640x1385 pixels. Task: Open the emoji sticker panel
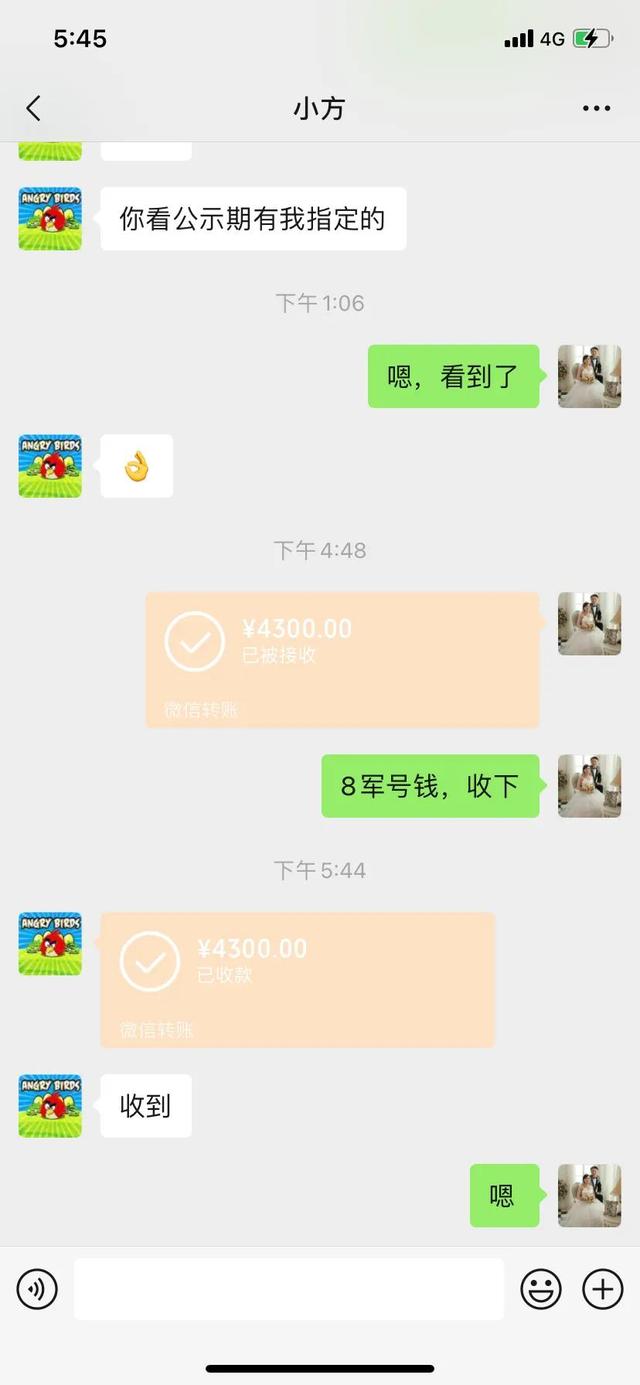(541, 1289)
